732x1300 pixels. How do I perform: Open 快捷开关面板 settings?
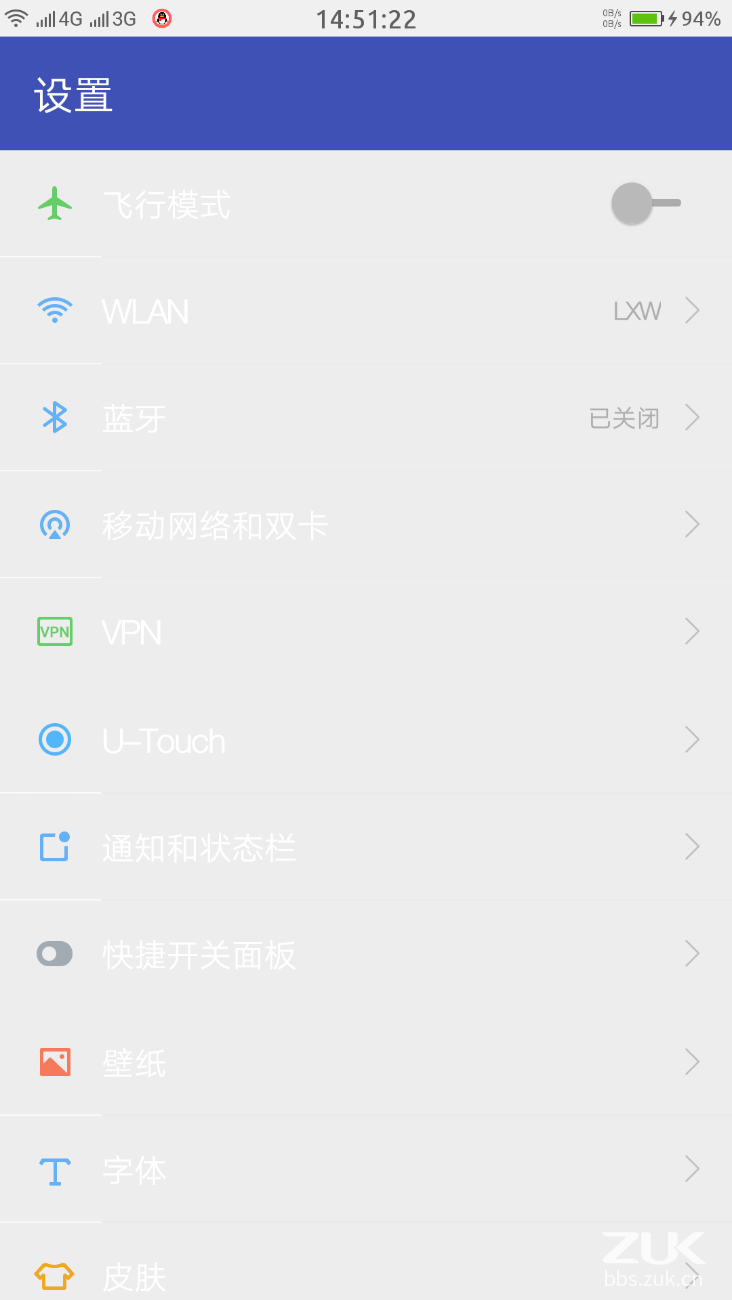[366, 955]
